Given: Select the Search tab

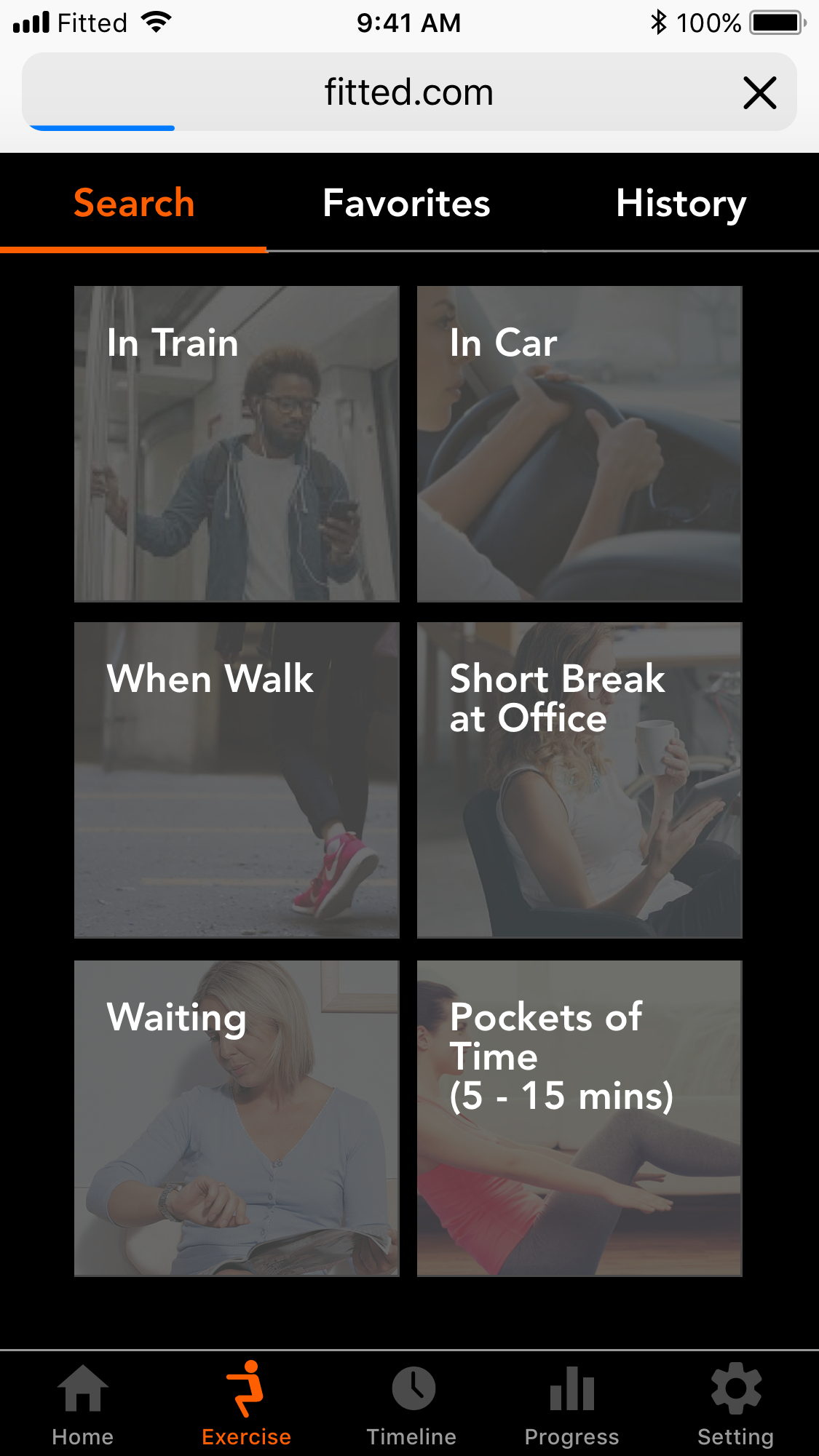Looking at the screenshot, I should [x=134, y=203].
